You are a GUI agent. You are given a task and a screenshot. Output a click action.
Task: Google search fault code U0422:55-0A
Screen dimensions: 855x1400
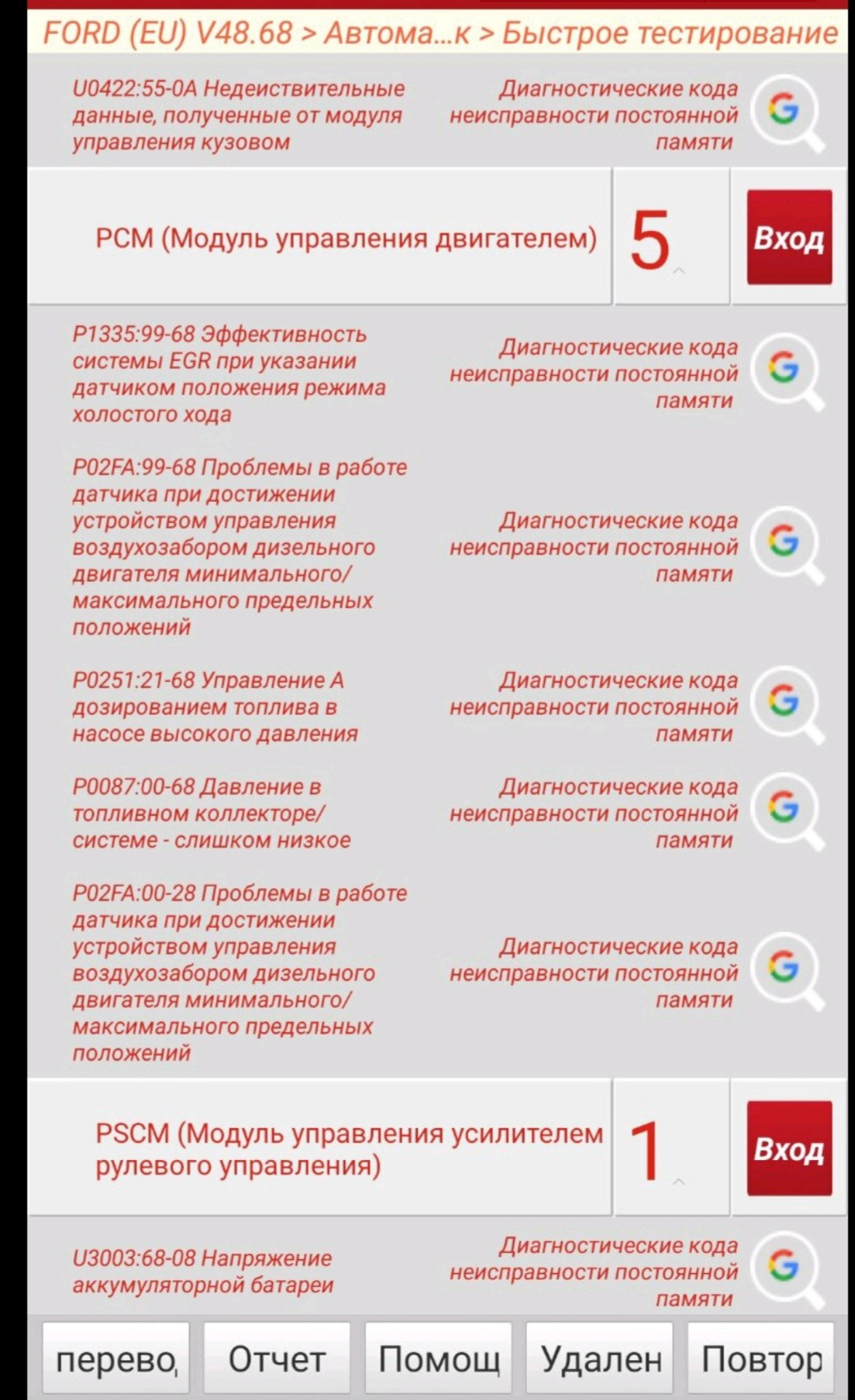pos(784,111)
